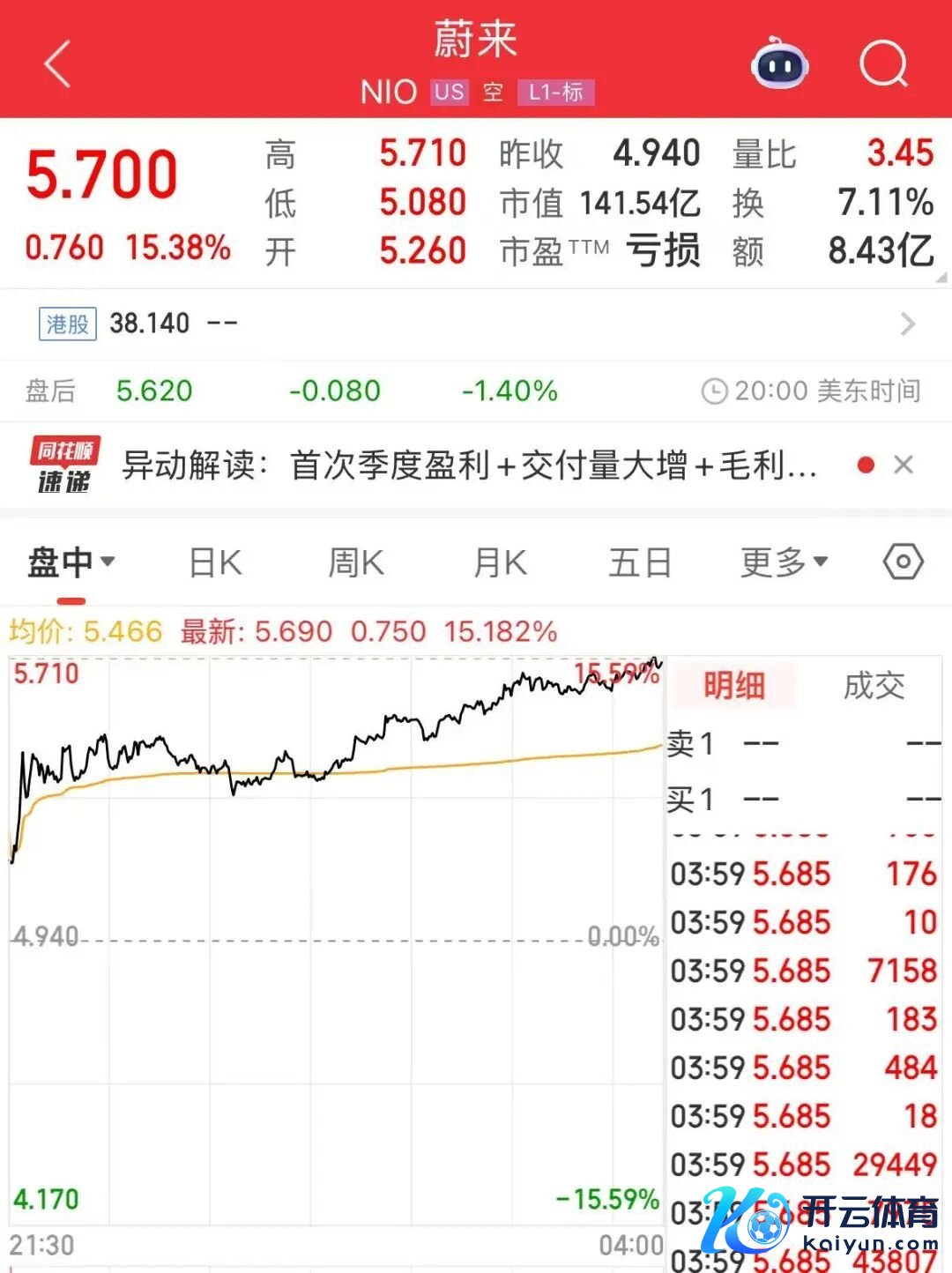Read the 异动解读 news banner

click(469, 465)
